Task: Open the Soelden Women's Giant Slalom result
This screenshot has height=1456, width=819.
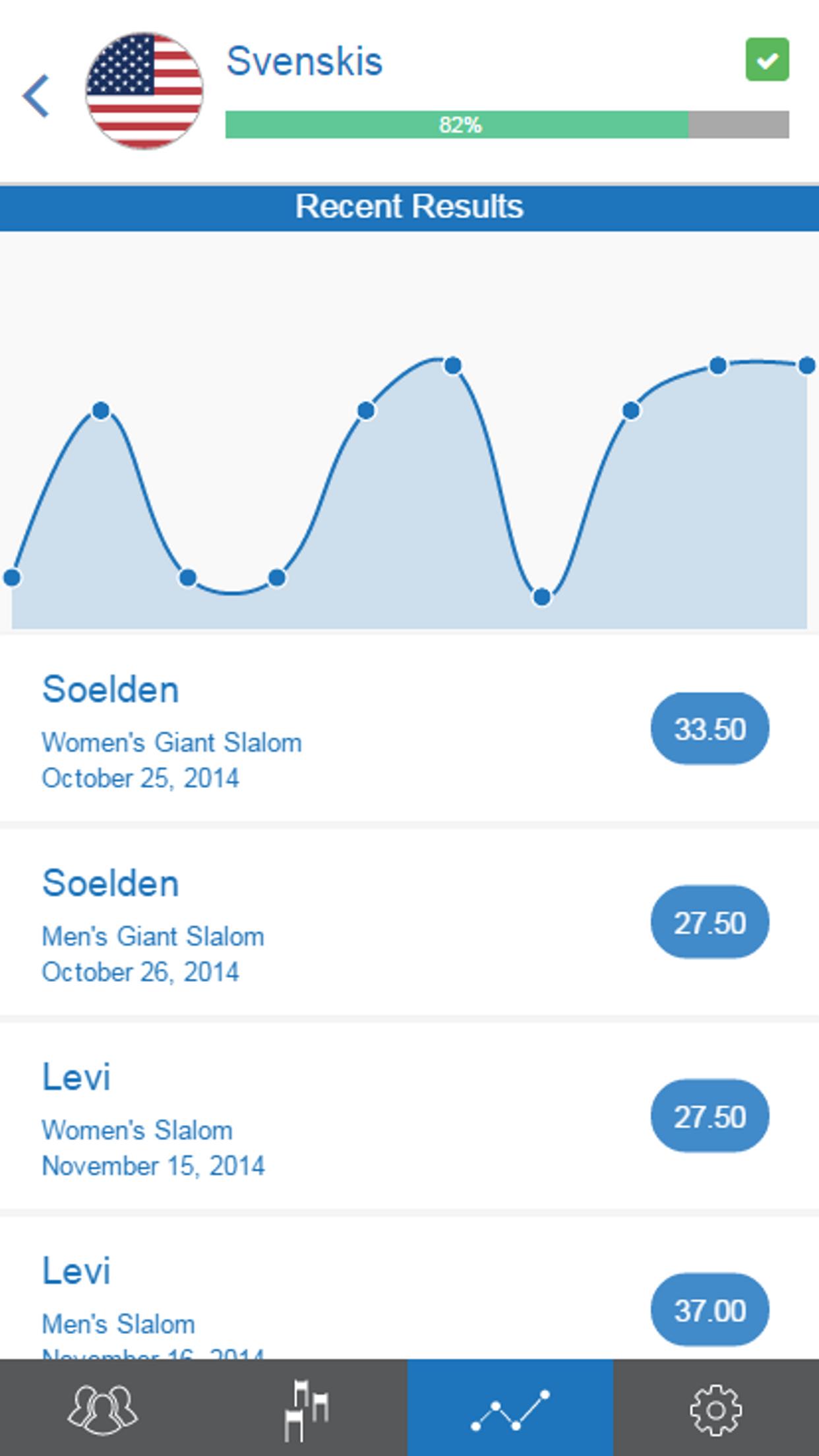Action: pos(409,729)
